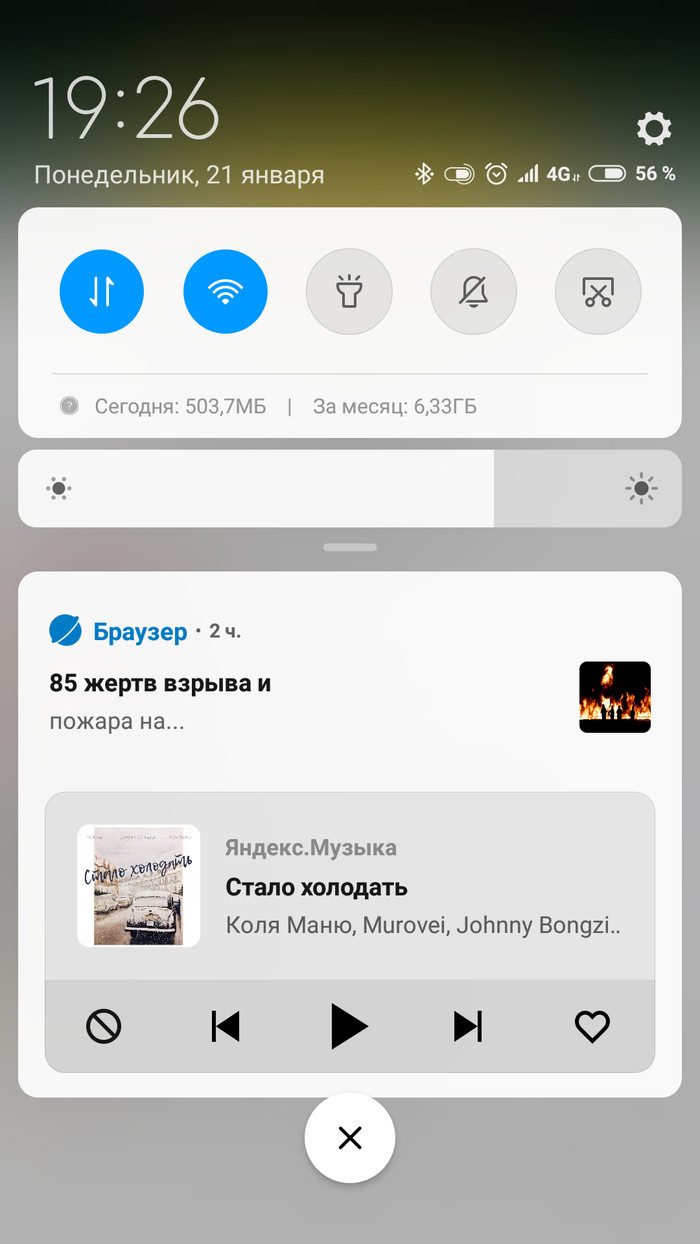Take a screenshot via the scissors toggle
Viewport: 700px width, 1244px height.
pos(597,292)
